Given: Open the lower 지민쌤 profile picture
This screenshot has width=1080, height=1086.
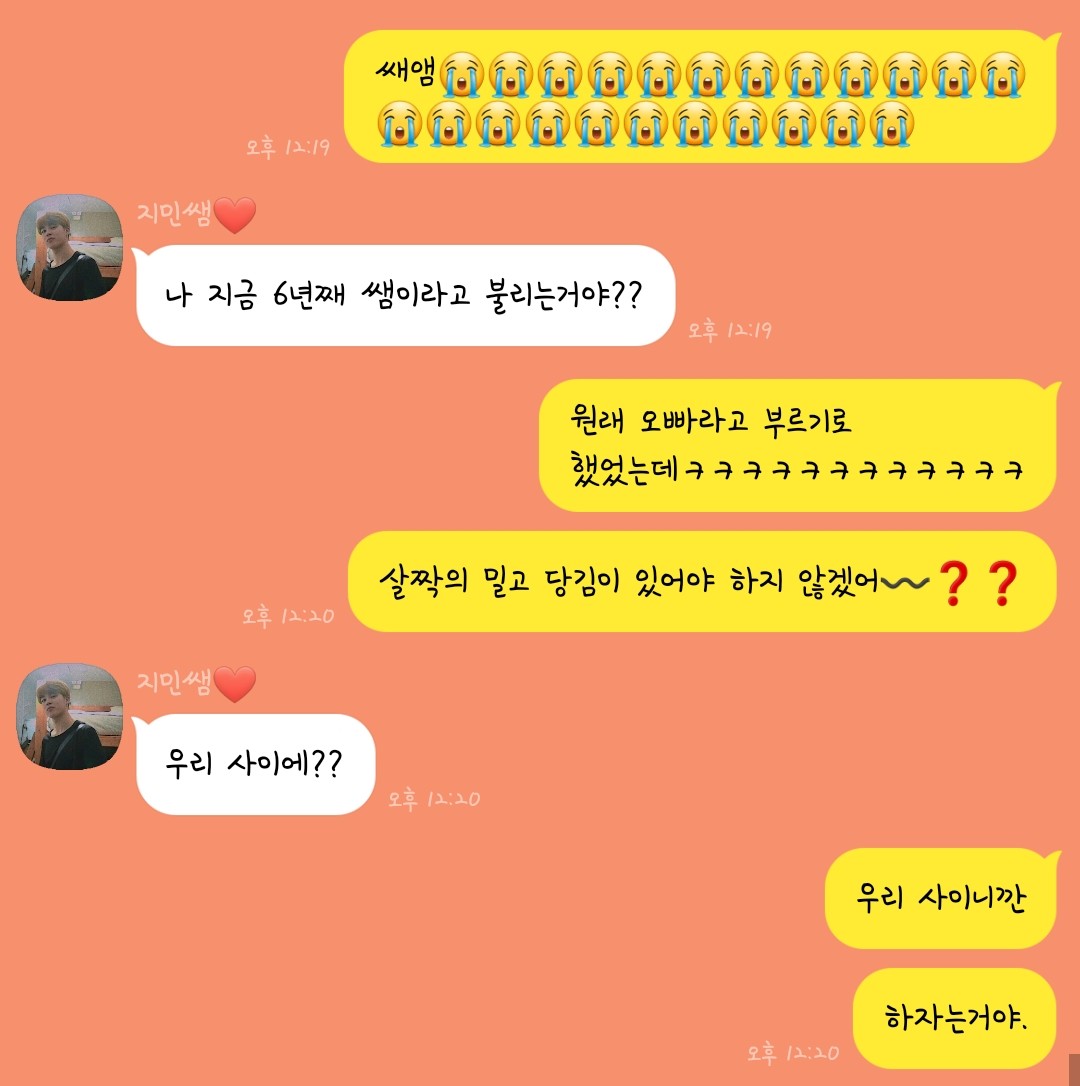Looking at the screenshot, I should (67, 717).
